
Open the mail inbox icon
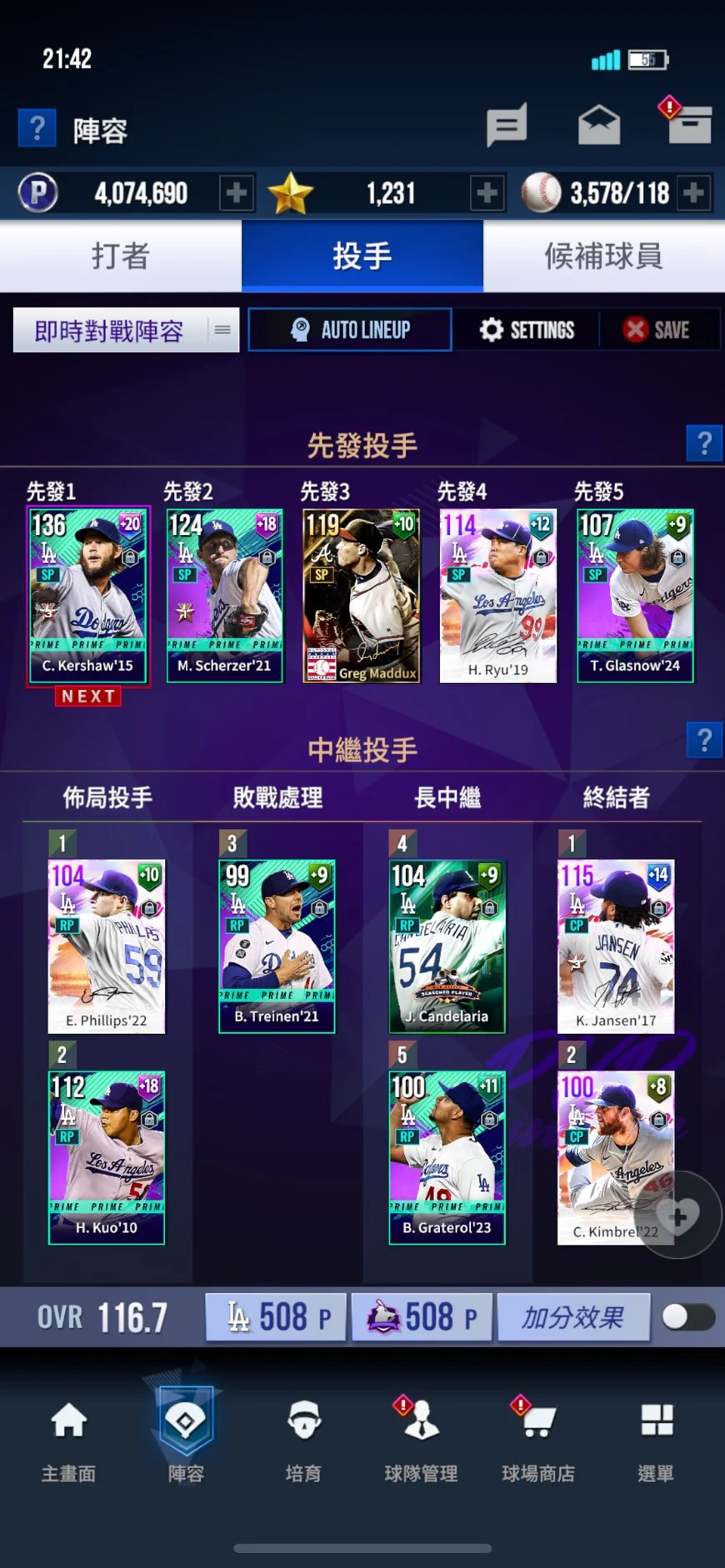[x=599, y=127]
